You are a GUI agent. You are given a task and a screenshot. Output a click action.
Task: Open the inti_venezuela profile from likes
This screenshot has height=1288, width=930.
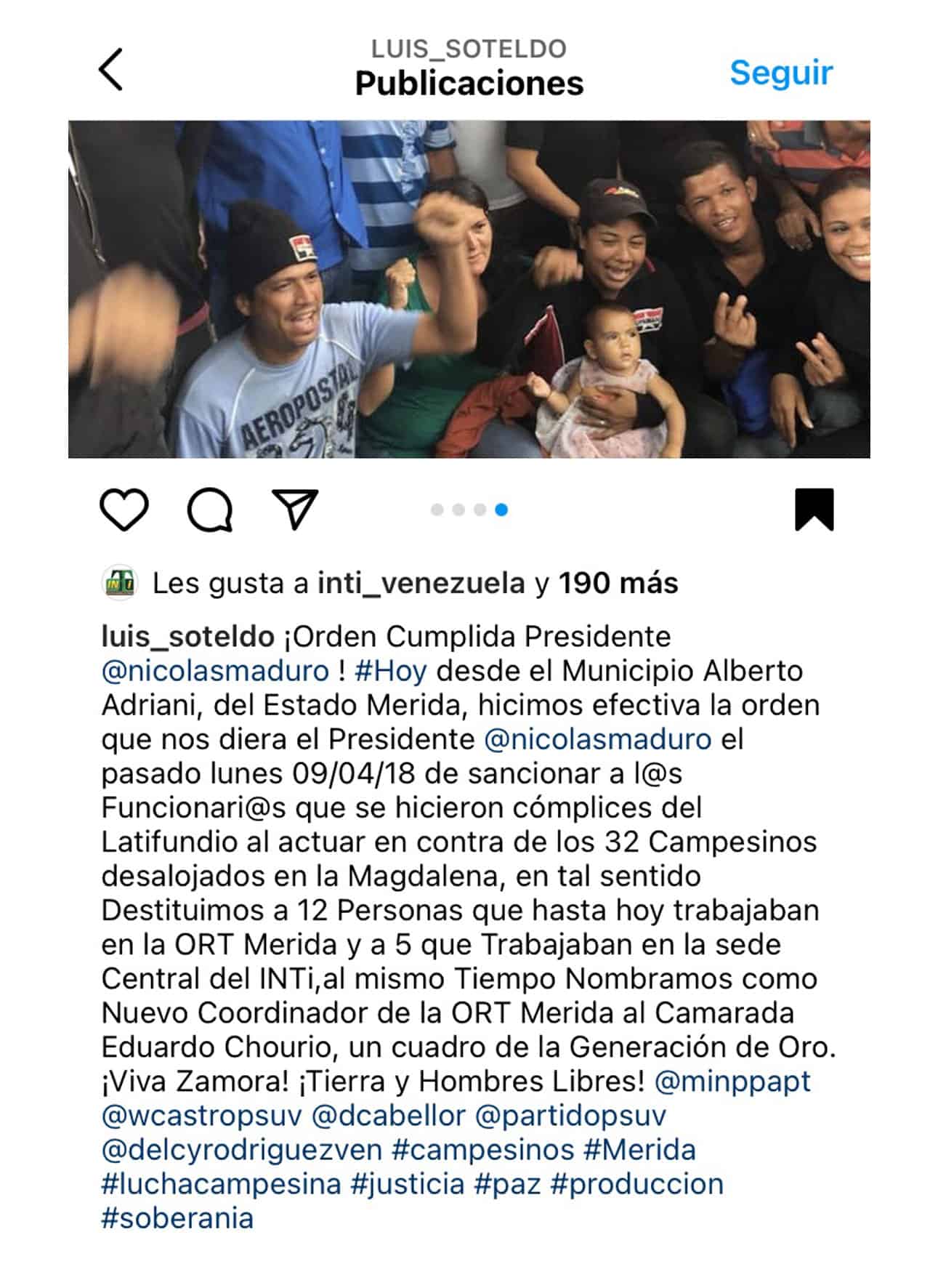point(421,583)
